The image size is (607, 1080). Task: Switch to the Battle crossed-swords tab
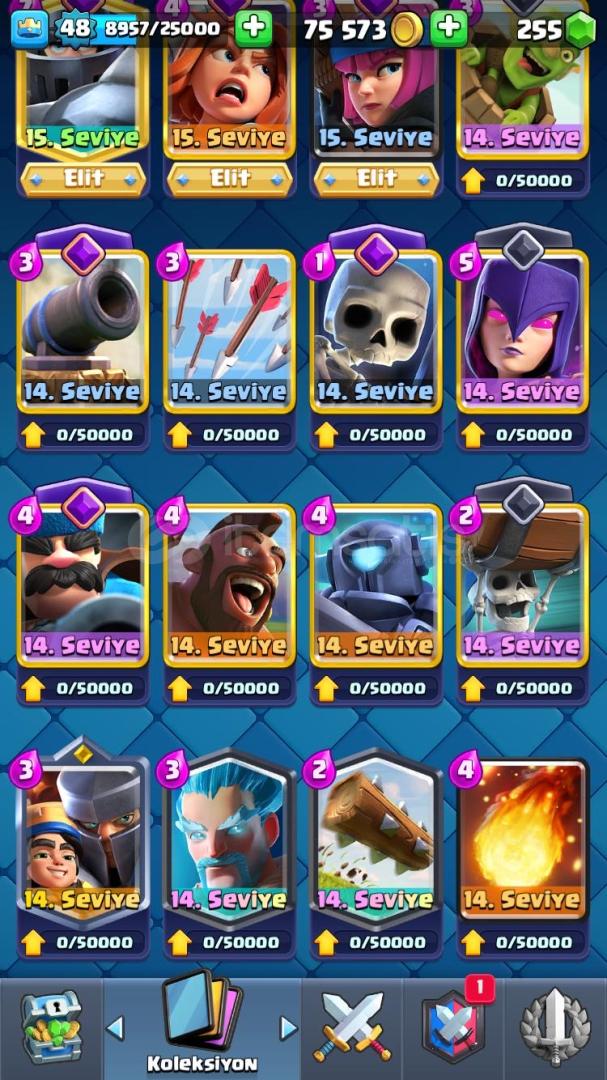point(352,1027)
